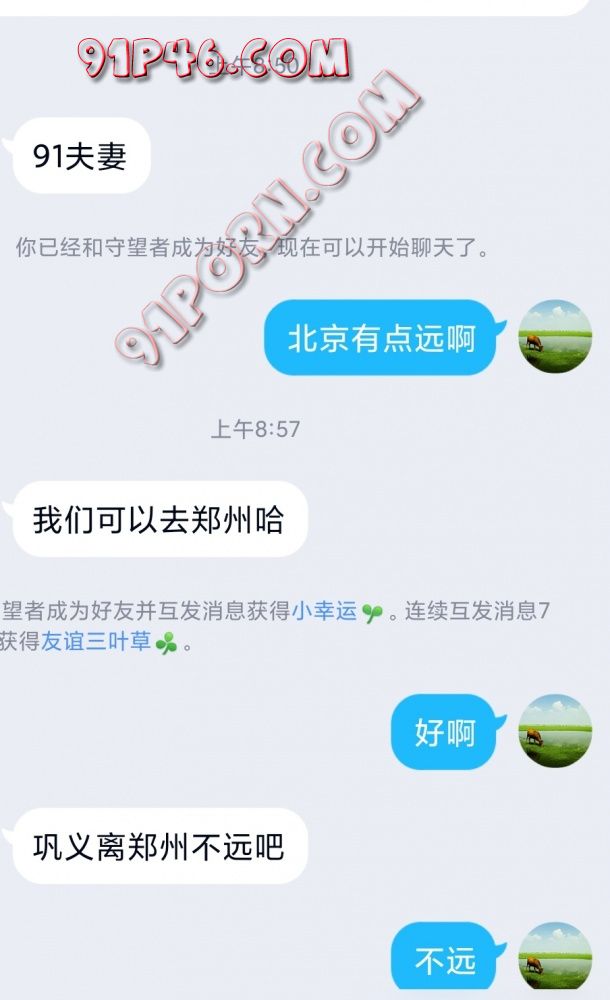Open the 友谊三叶草 link
Image resolution: width=610 pixels, height=1000 pixels.
pyautogui.click(x=96, y=642)
